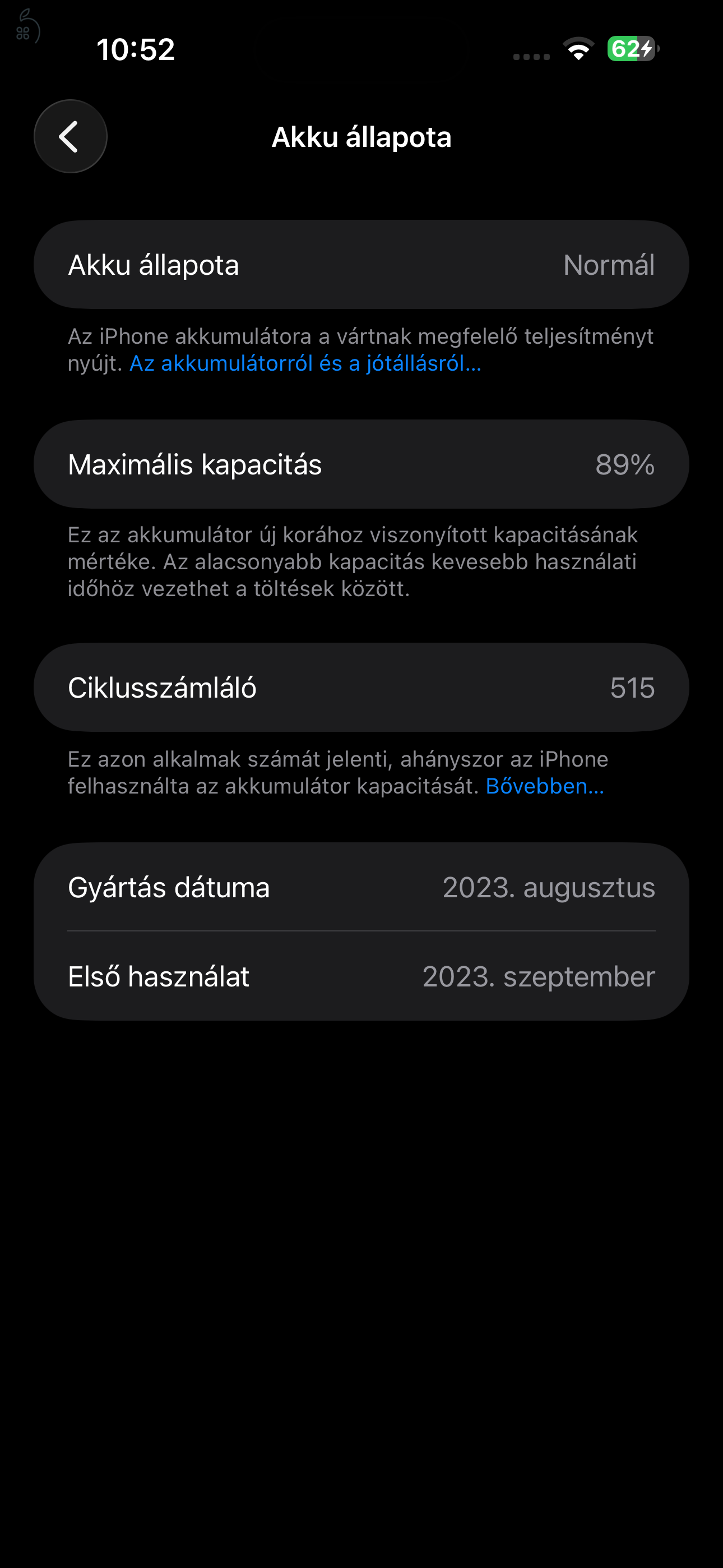Select the Akku állapota row showing Normál
This screenshot has width=723, height=1568.
click(361, 264)
